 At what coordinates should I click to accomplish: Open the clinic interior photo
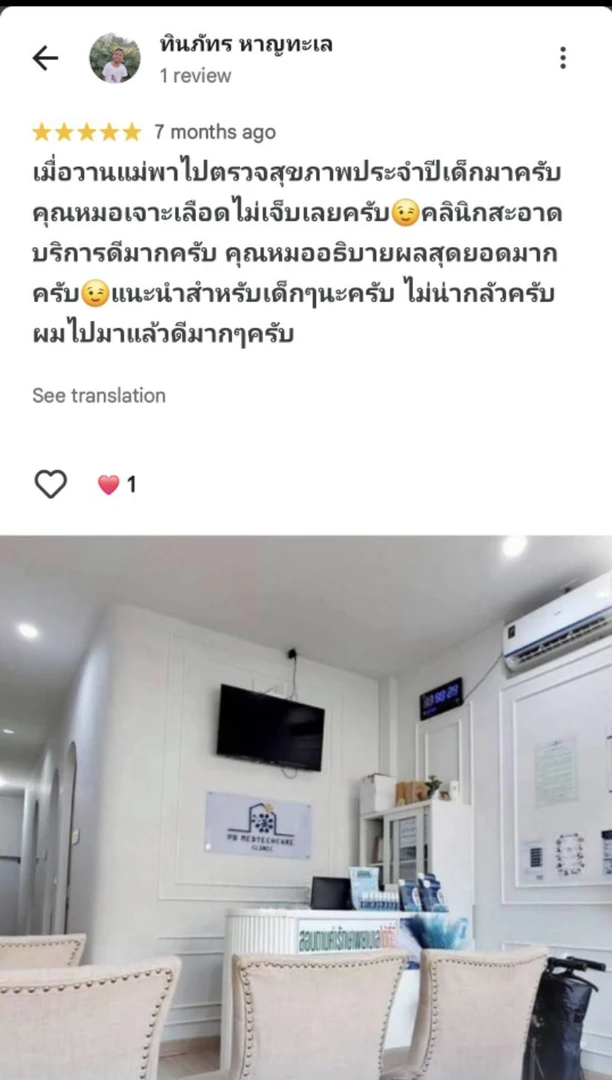(x=306, y=806)
